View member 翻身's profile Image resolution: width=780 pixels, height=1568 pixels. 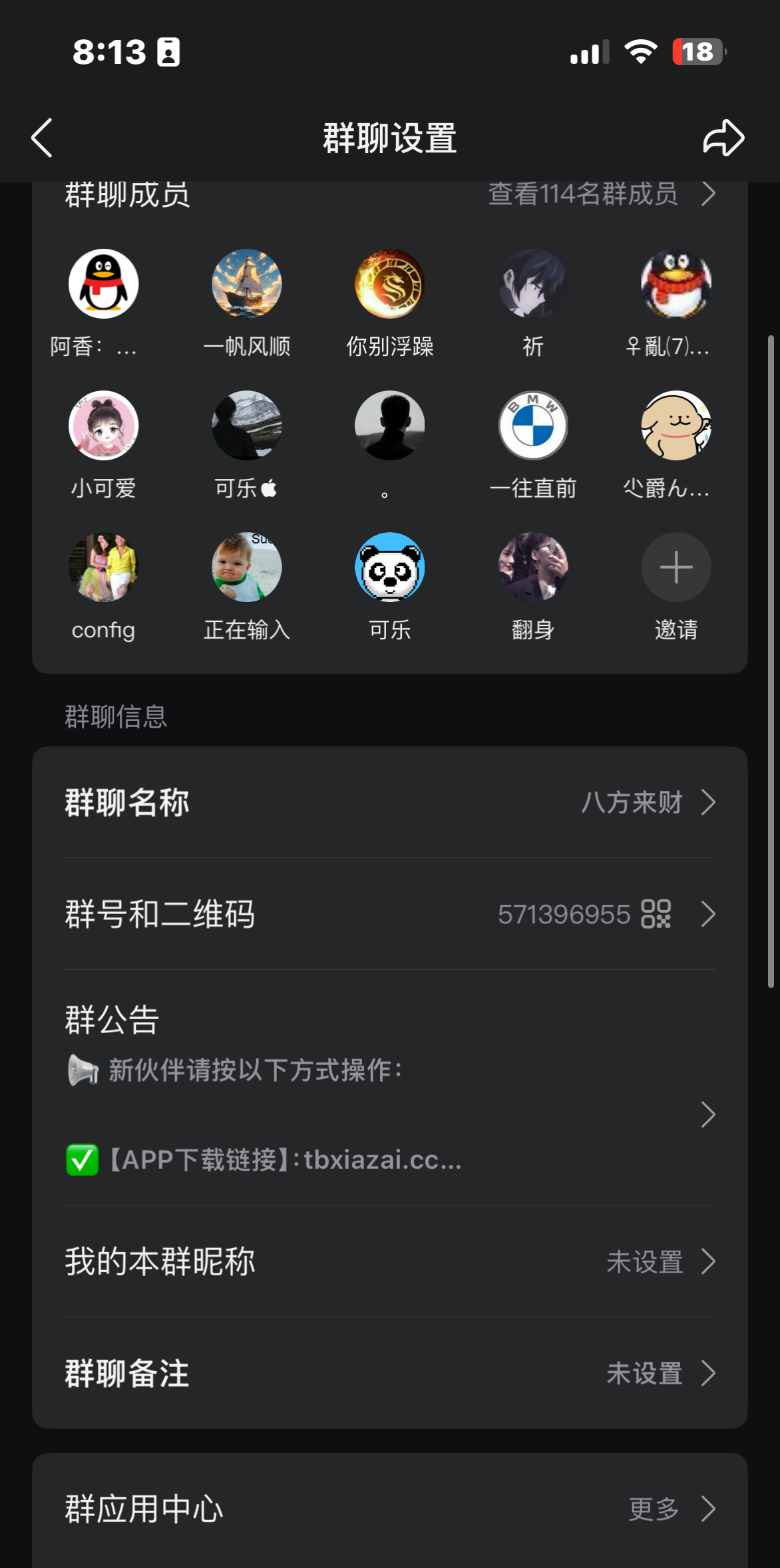point(533,567)
